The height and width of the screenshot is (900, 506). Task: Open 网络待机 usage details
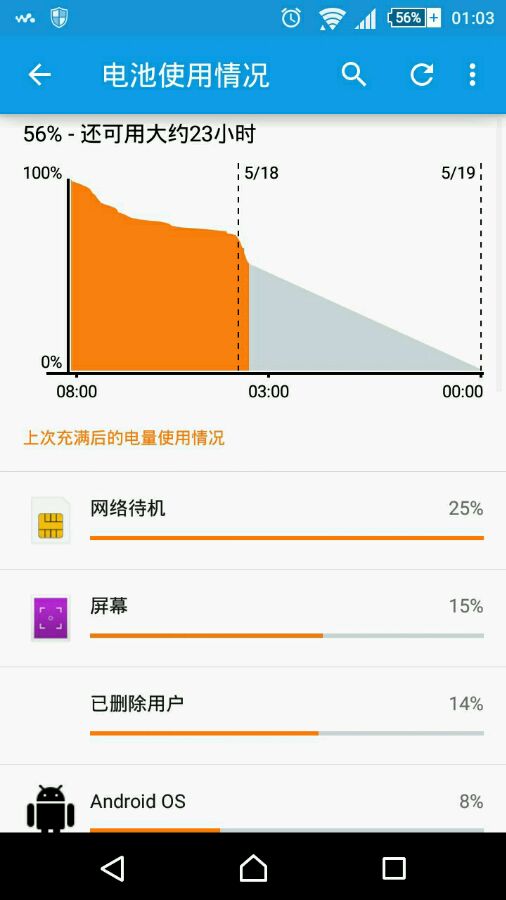[253, 521]
